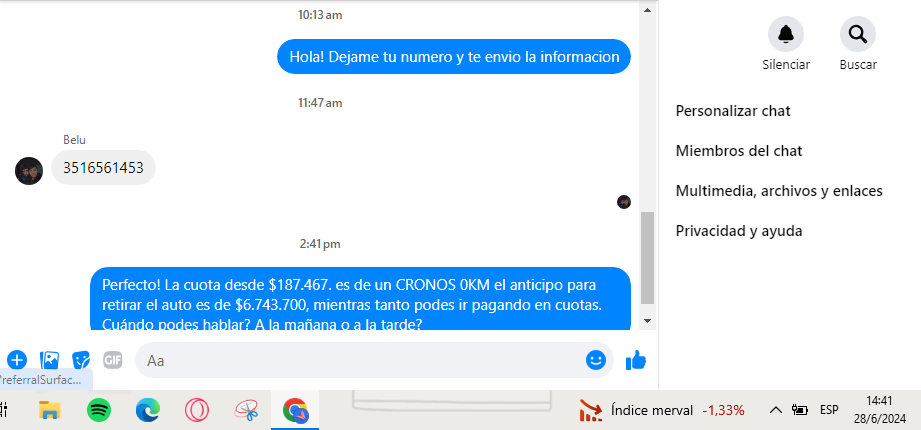Expand Multimedia, archivos y enlaces
This screenshot has height=430, width=921.
pyautogui.click(x=765, y=191)
